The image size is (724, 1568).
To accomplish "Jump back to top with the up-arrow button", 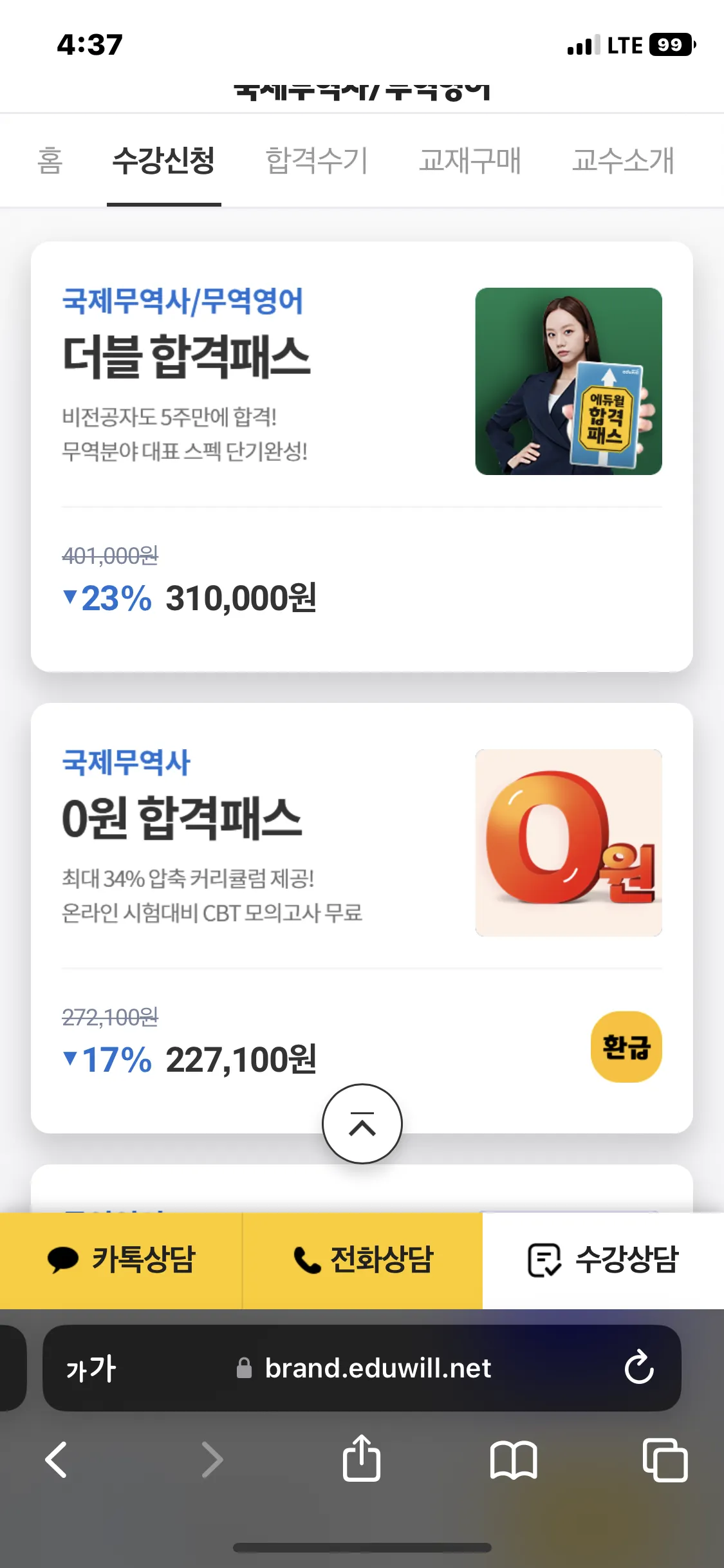I will click(362, 1124).
